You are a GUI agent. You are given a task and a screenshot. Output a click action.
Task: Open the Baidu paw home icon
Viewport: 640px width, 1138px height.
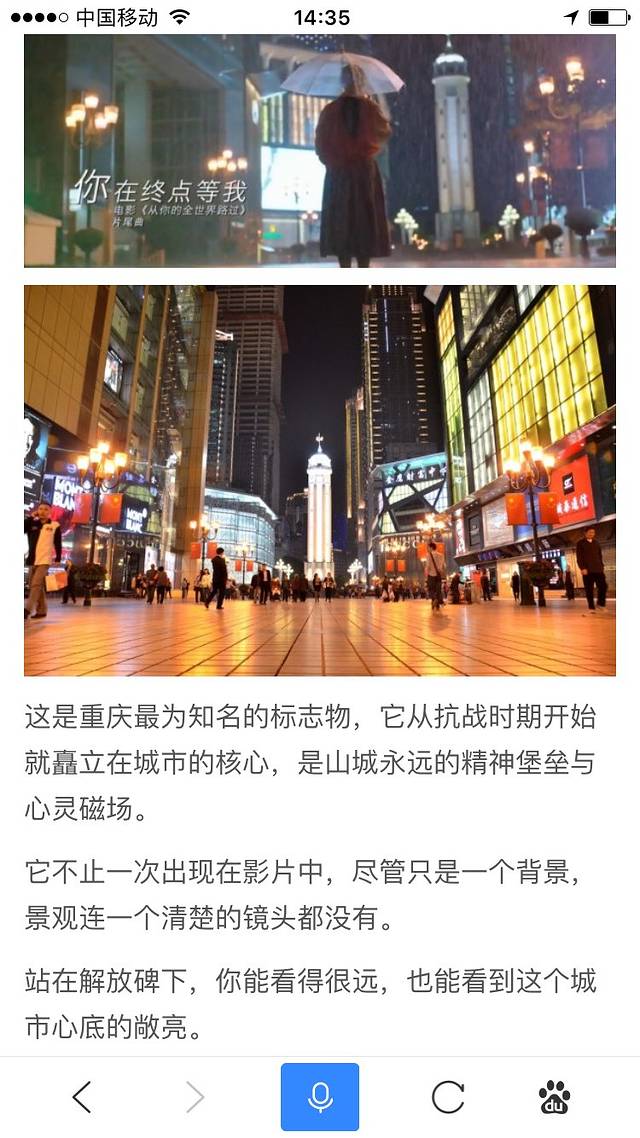(554, 1097)
